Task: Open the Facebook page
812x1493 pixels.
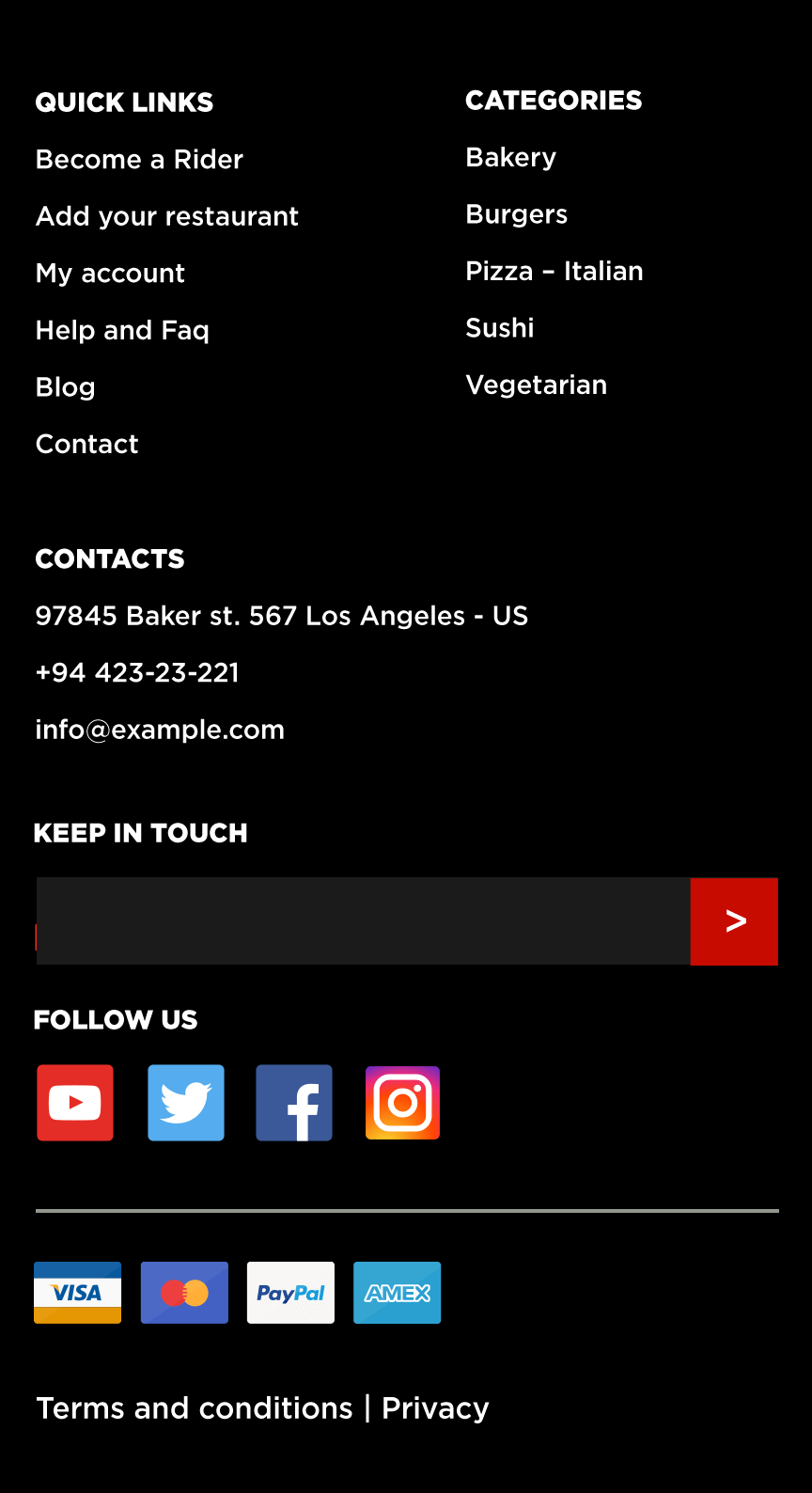Action: pyautogui.click(x=294, y=1103)
